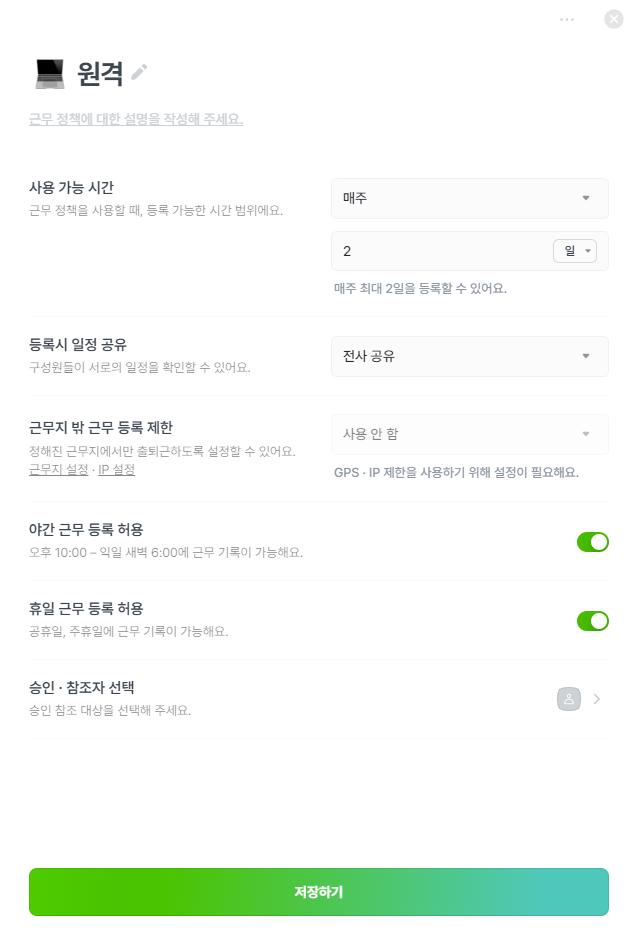Open the three-dot overflow menu
Viewport: 638px width, 950px height.
pyautogui.click(x=567, y=19)
